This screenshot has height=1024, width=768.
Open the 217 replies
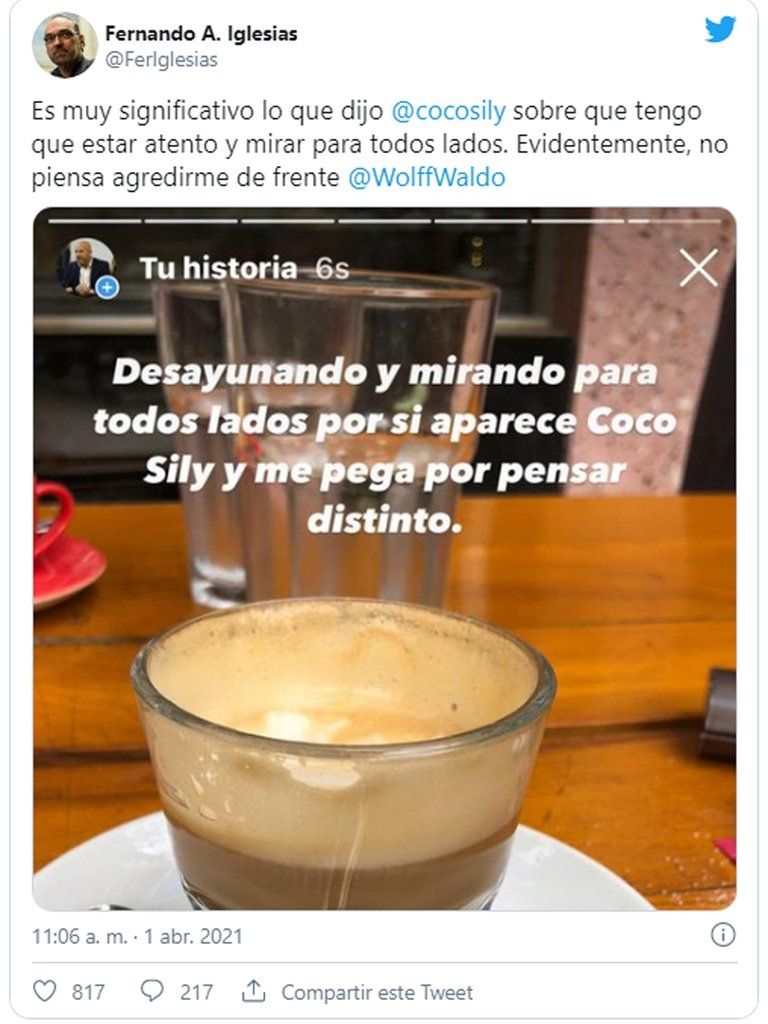pyautogui.click(x=153, y=991)
